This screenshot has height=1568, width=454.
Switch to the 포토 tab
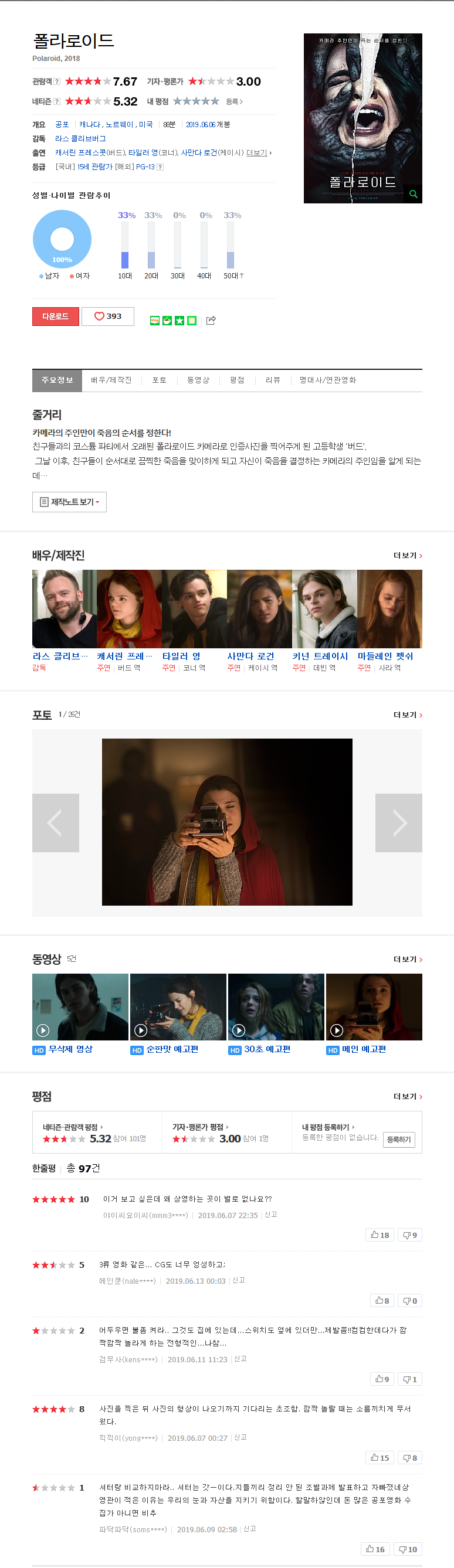pos(159,380)
